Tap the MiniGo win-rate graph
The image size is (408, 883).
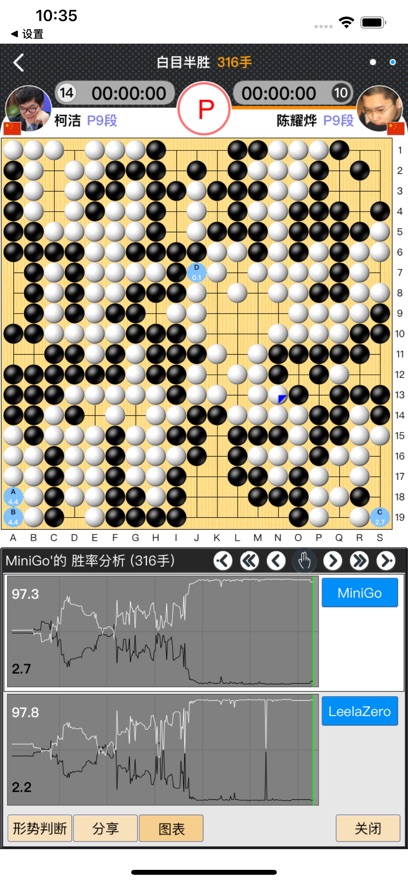tap(162, 631)
